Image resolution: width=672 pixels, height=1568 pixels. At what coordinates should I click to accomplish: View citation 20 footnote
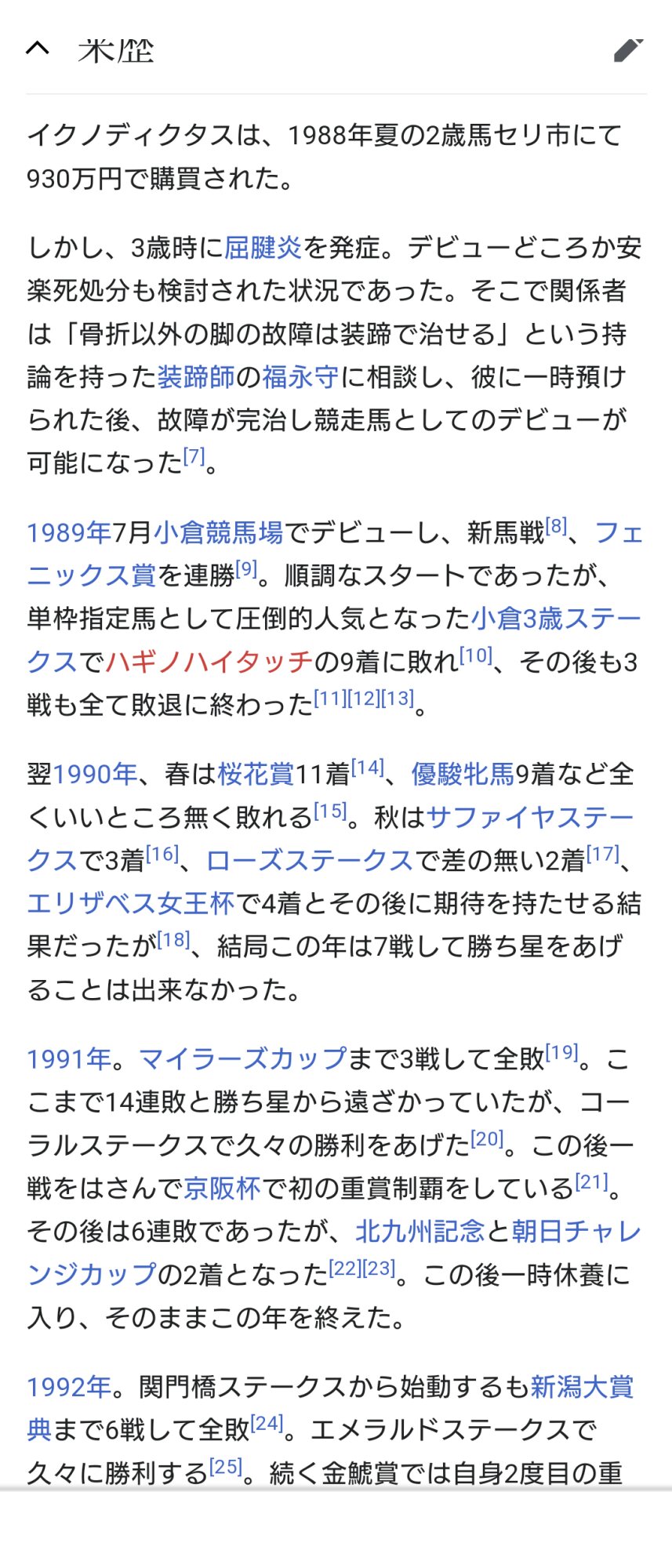[x=487, y=1139]
